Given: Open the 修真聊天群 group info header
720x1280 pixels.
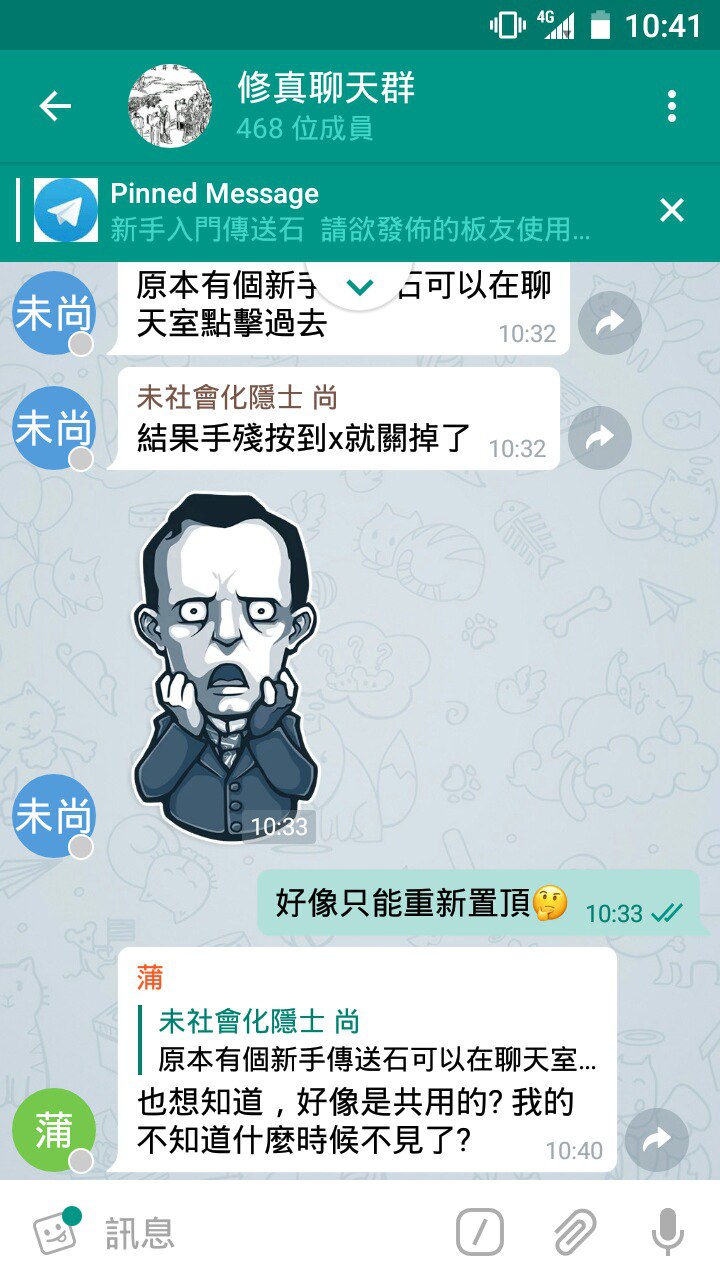Looking at the screenshot, I should (x=325, y=106).
